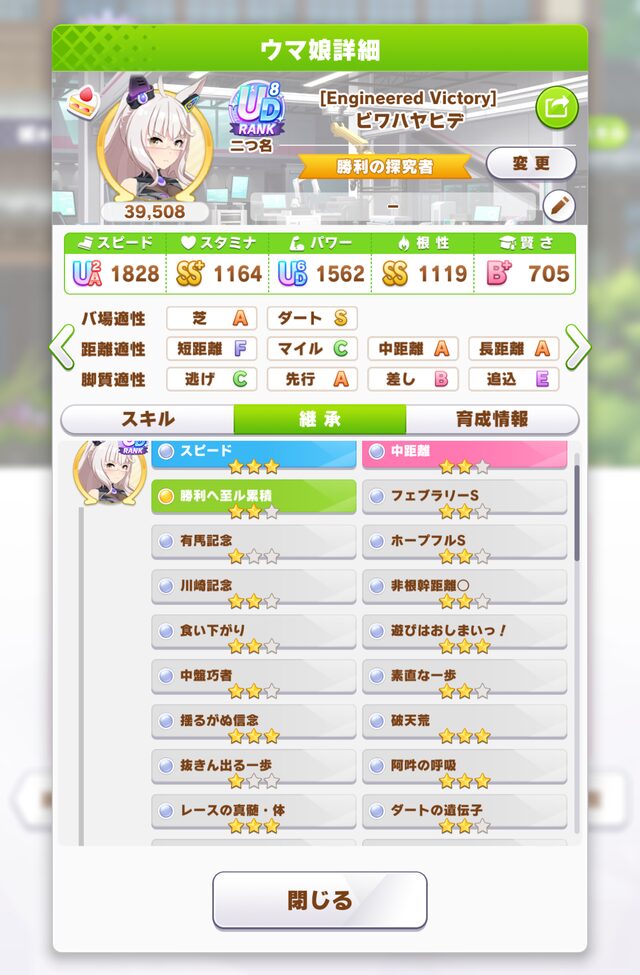Tap the green share icon

click(x=557, y=108)
